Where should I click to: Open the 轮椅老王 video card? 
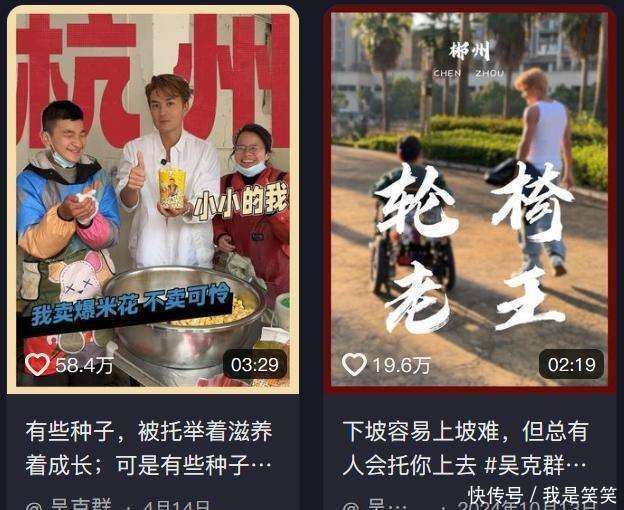click(x=470, y=200)
